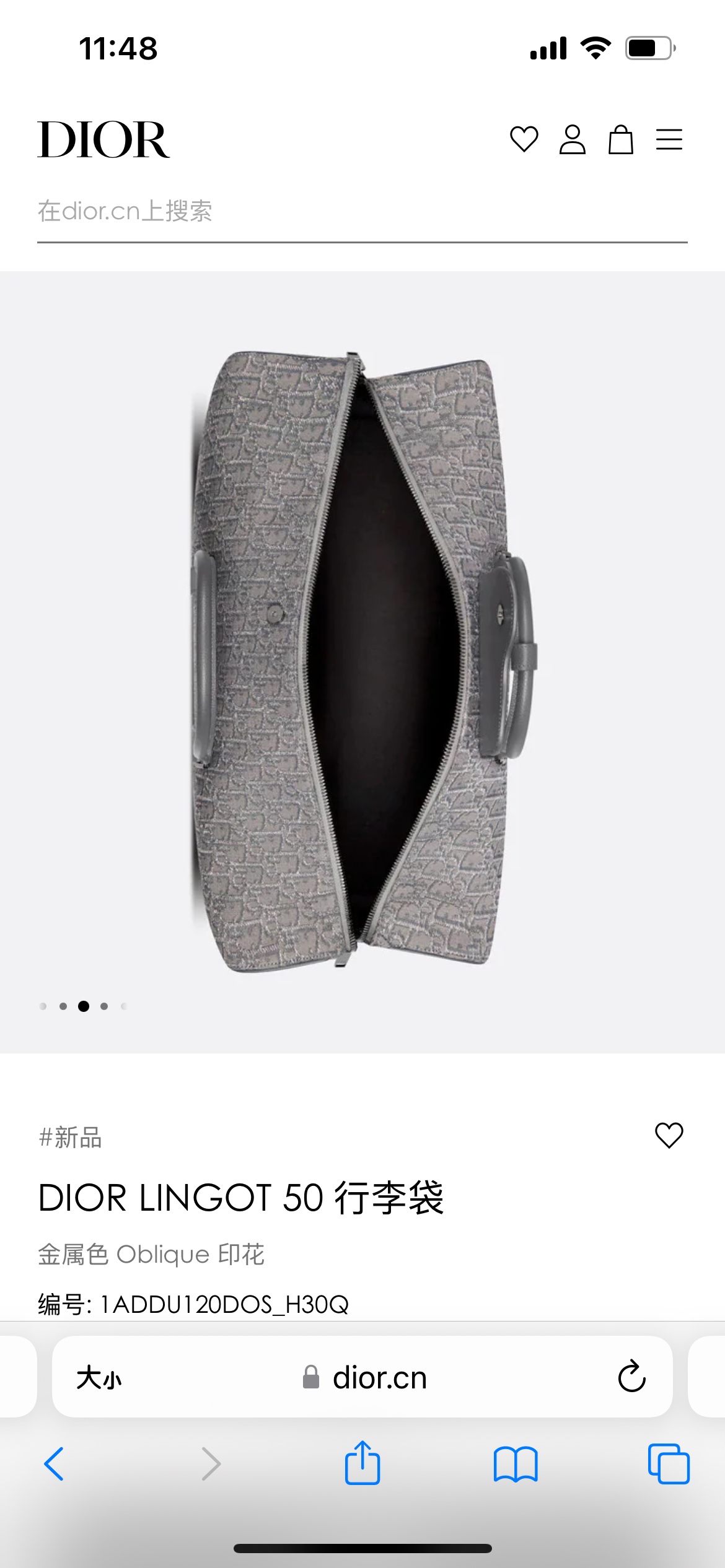Go back to previous page
The width and height of the screenshot is (725, 1568).
55,1464
